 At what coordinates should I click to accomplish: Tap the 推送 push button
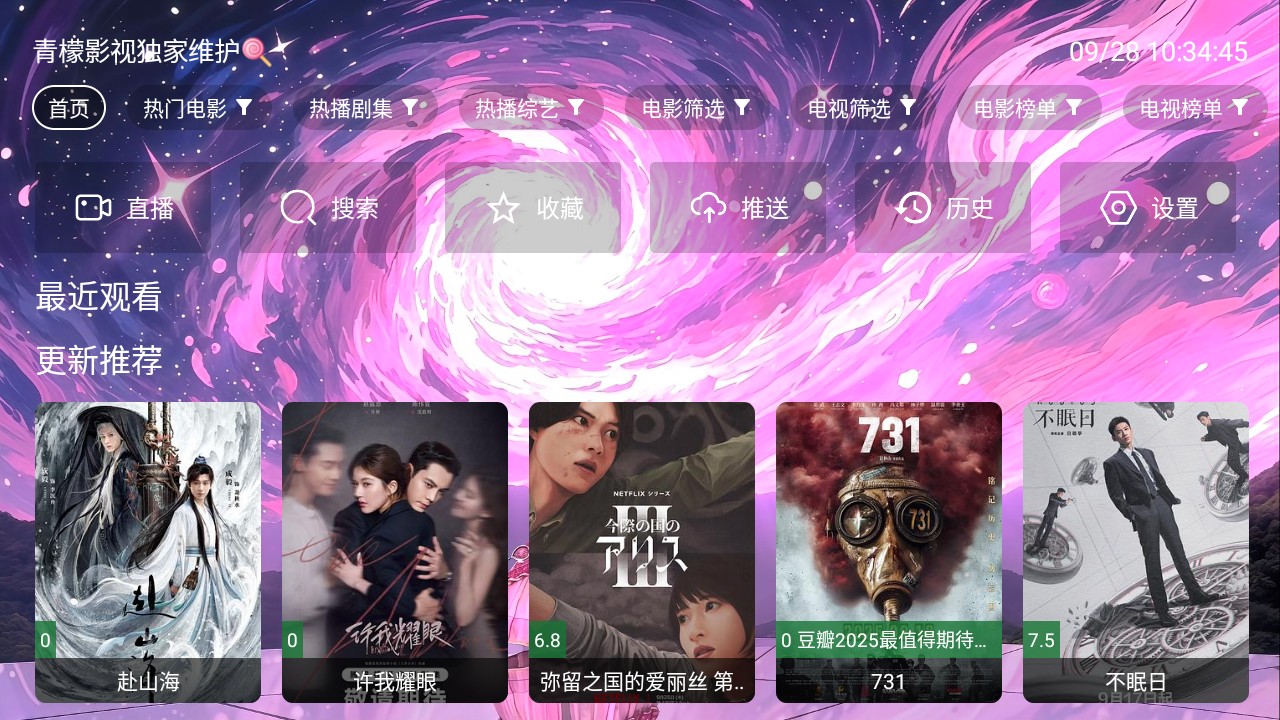(739, 208)
